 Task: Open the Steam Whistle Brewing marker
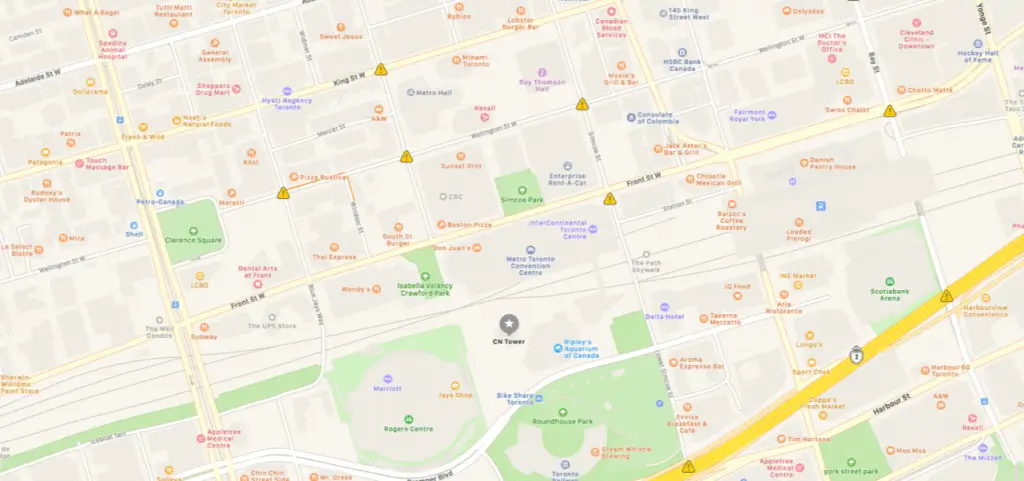click(x=594, y=450)
